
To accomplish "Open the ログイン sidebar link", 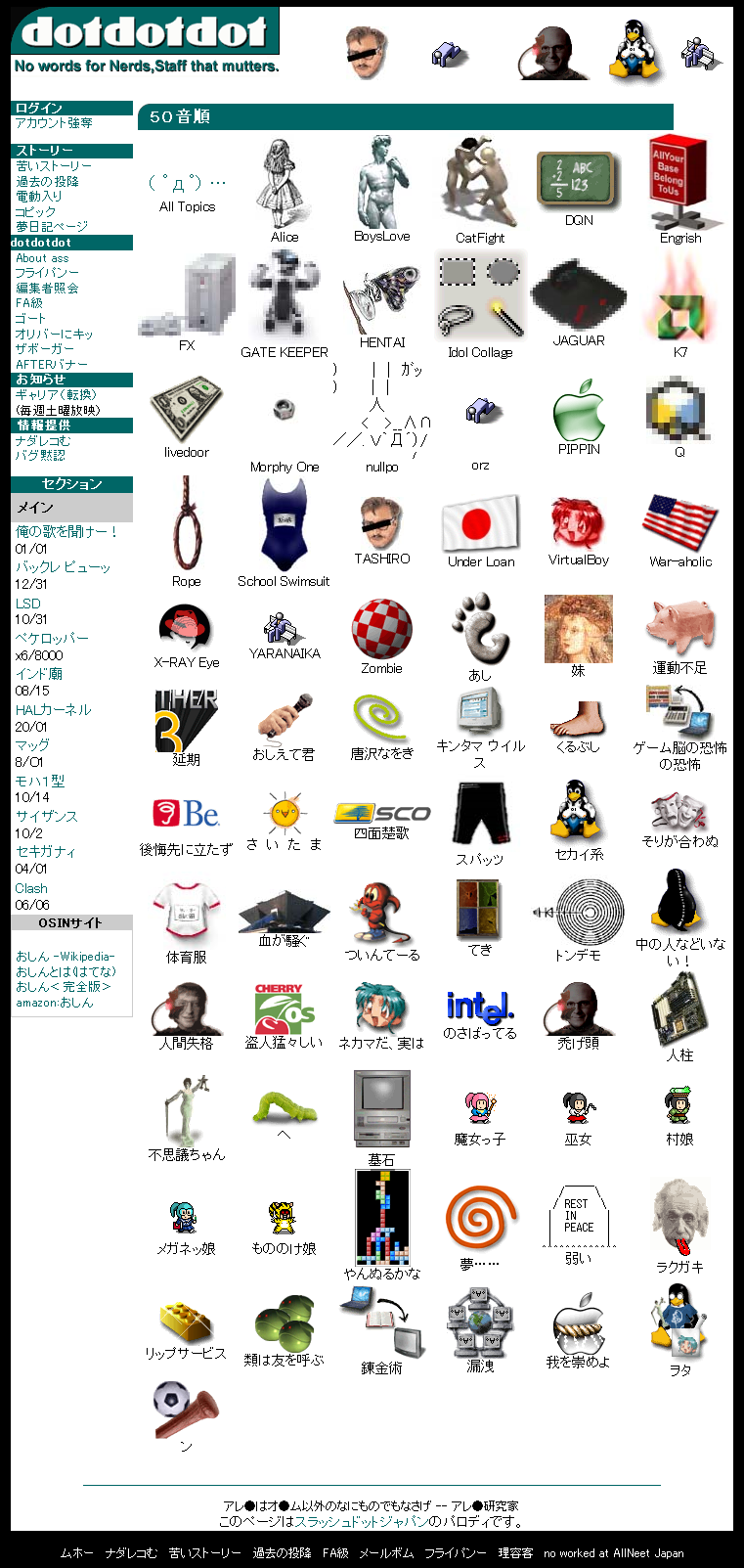I will coord(39,108).
